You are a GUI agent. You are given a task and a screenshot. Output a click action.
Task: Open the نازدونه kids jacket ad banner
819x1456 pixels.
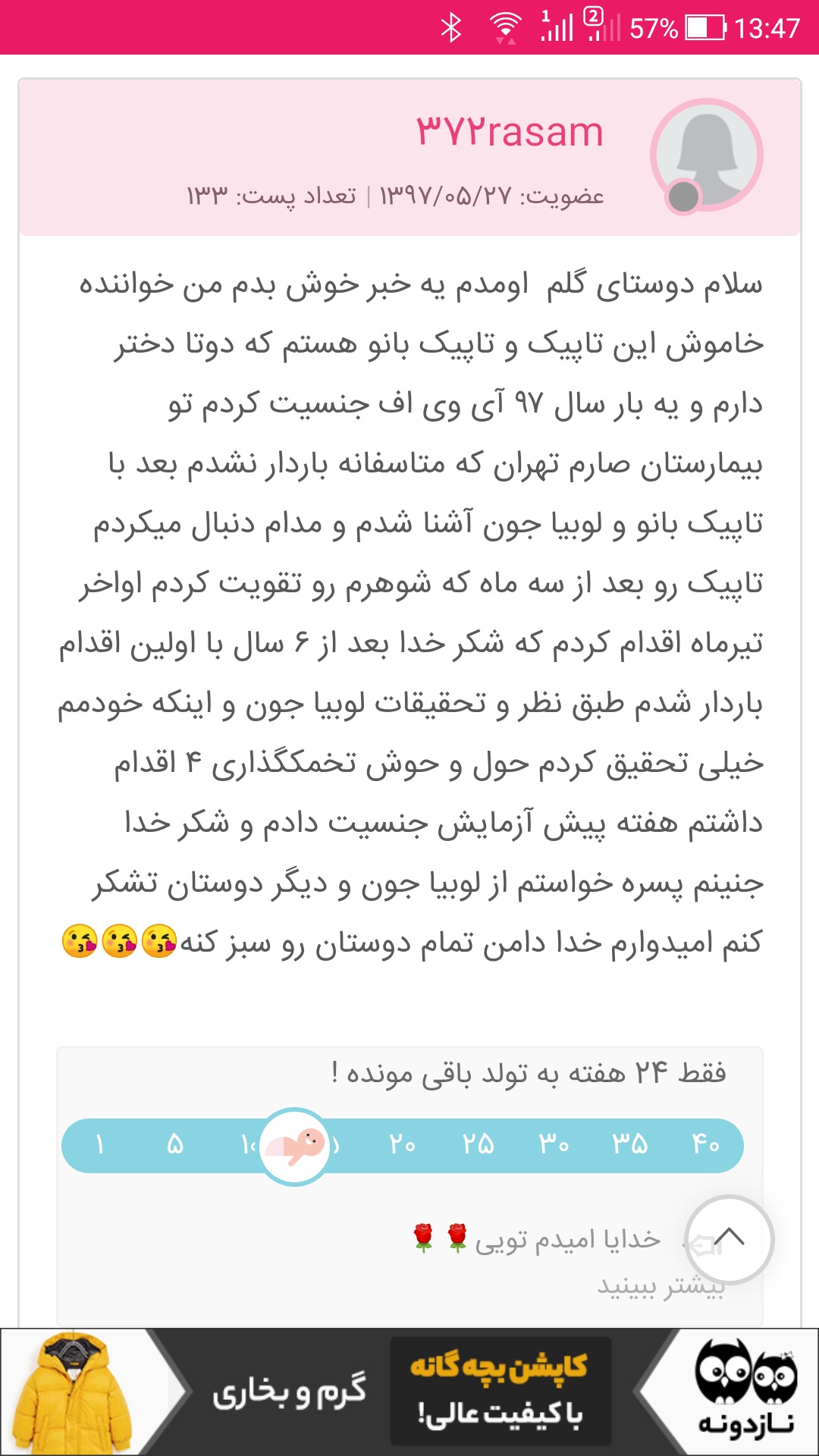(x=409, y=1392)
